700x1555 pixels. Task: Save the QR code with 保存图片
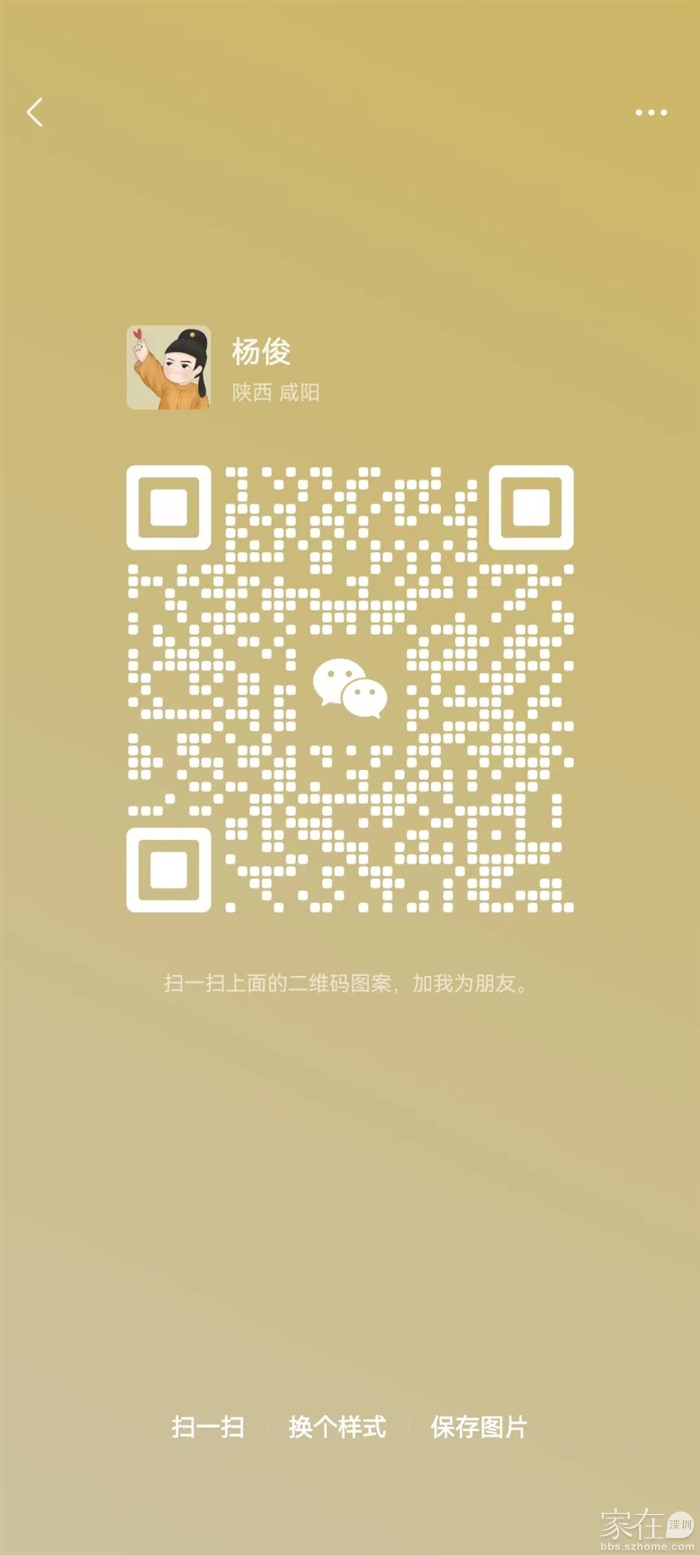pyautogui.click(x=478, y=1427)
